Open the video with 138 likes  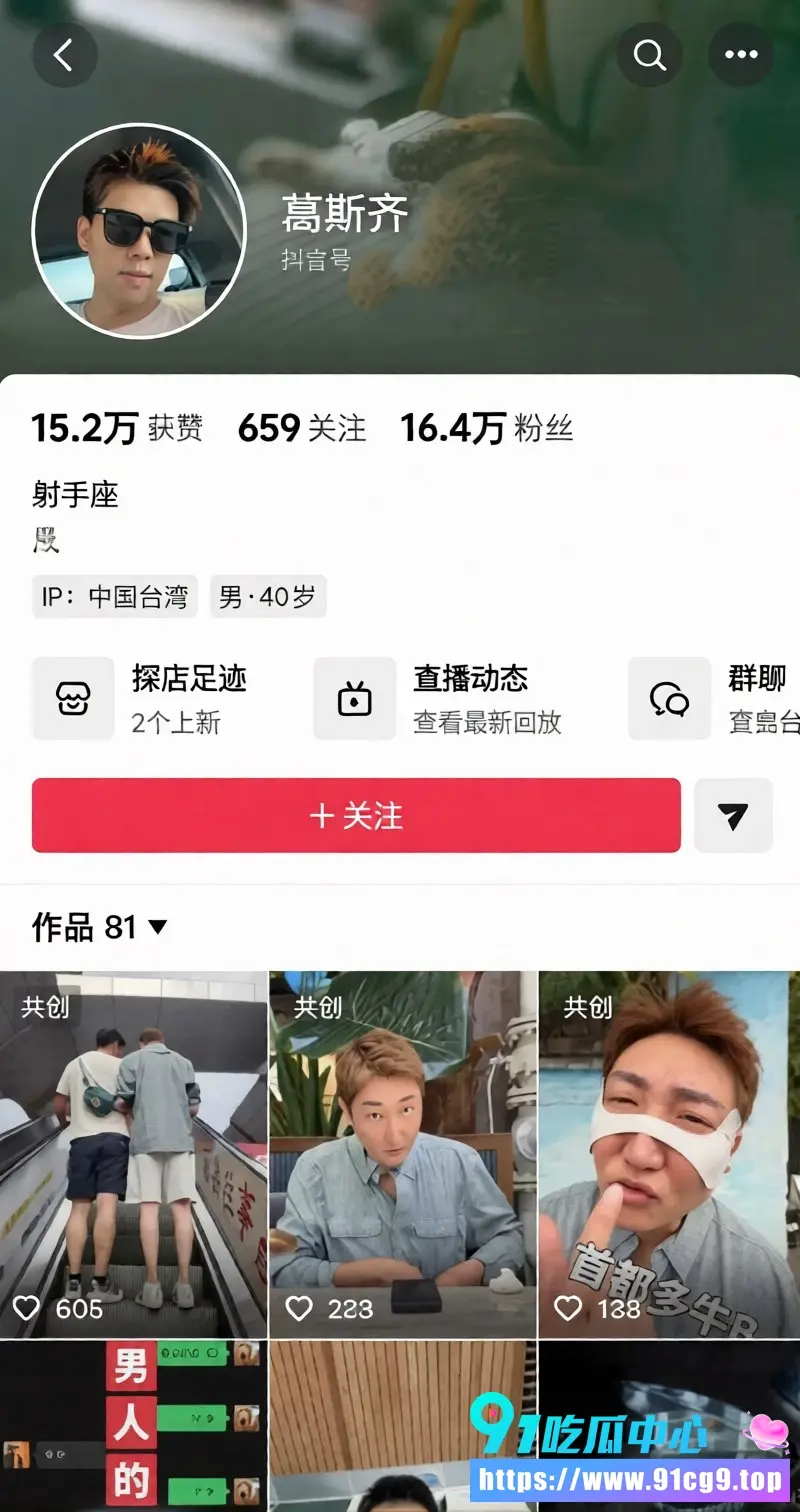coord(670,1155)
